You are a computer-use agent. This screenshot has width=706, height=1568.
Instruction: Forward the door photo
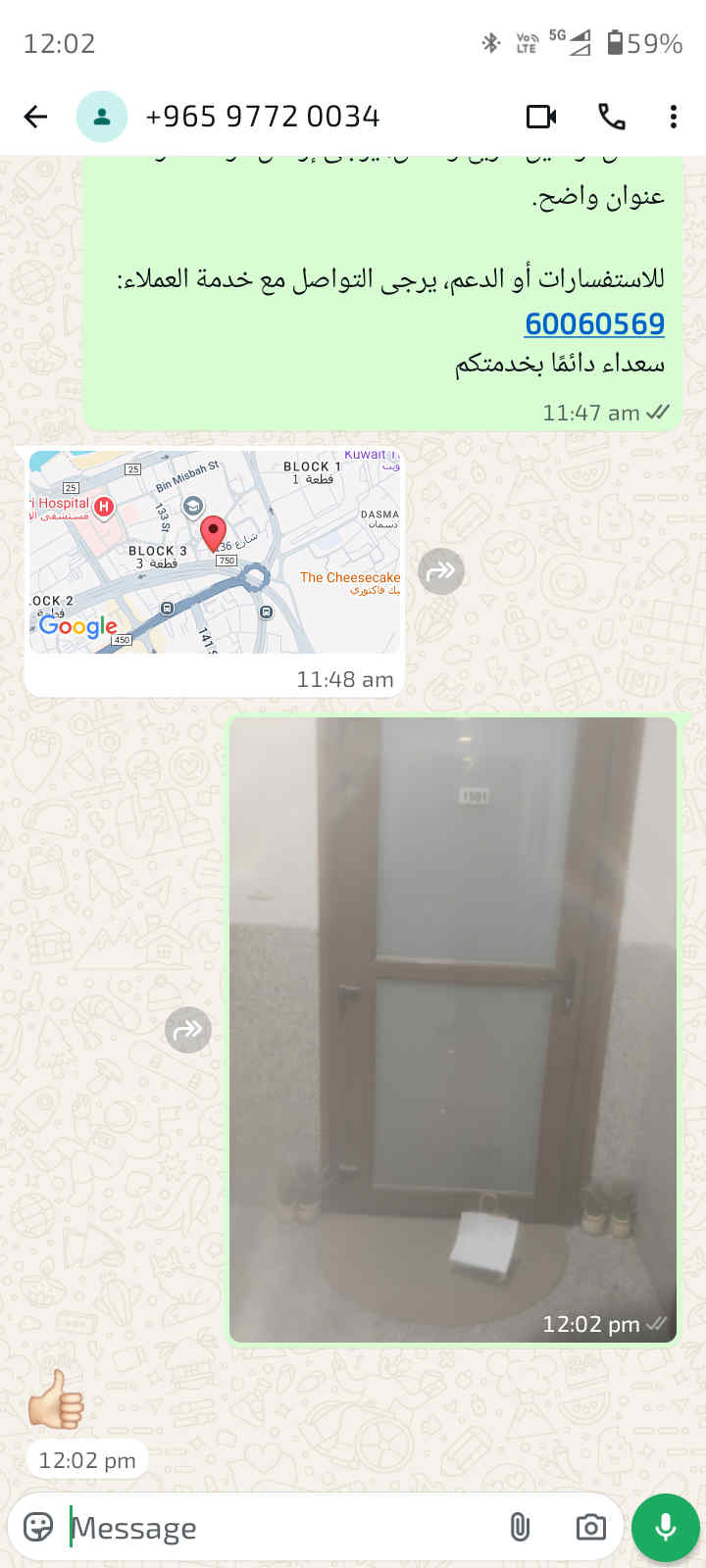[x=188, y=1030]
